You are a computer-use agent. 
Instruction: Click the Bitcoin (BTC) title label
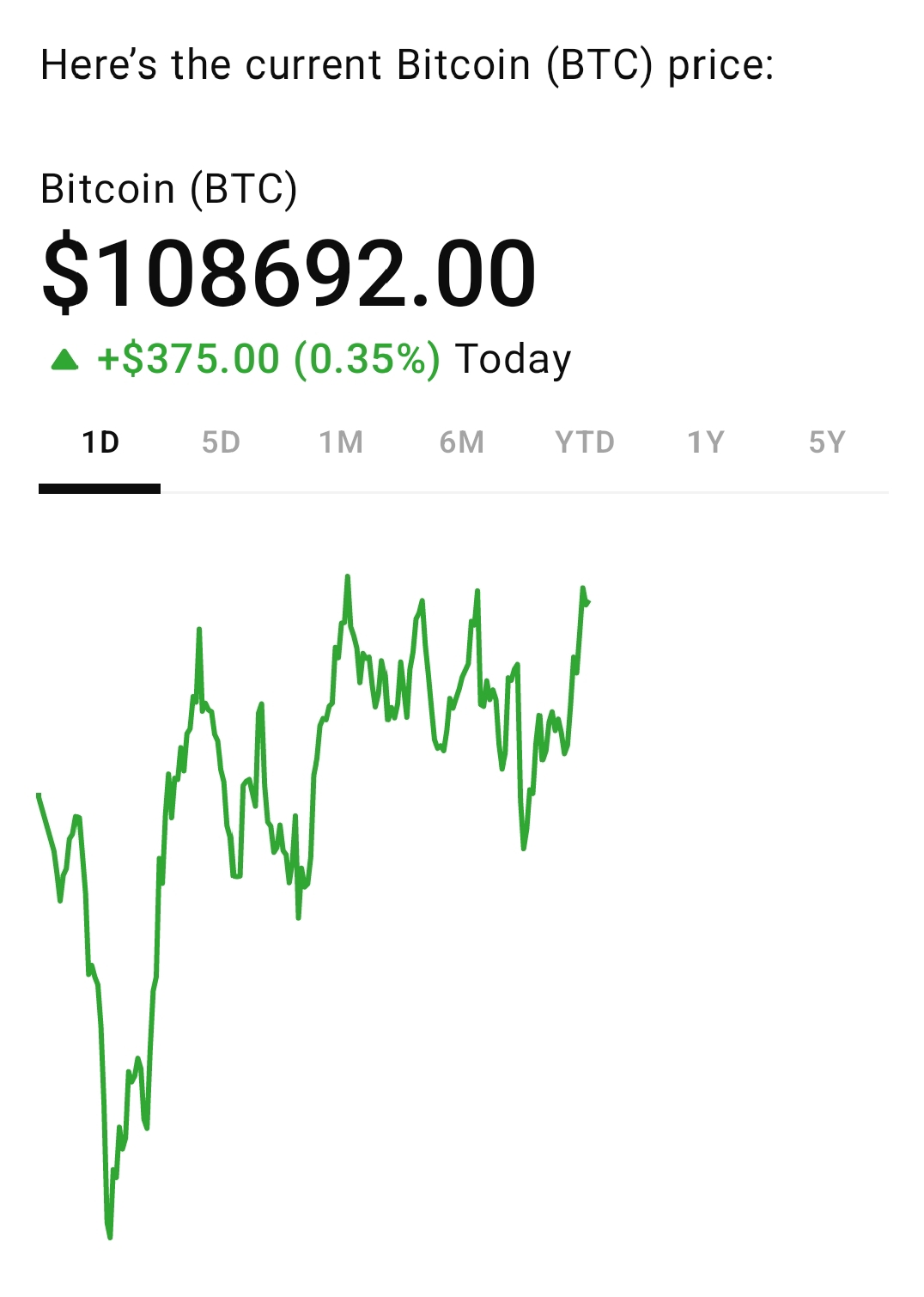coord(169,191)
